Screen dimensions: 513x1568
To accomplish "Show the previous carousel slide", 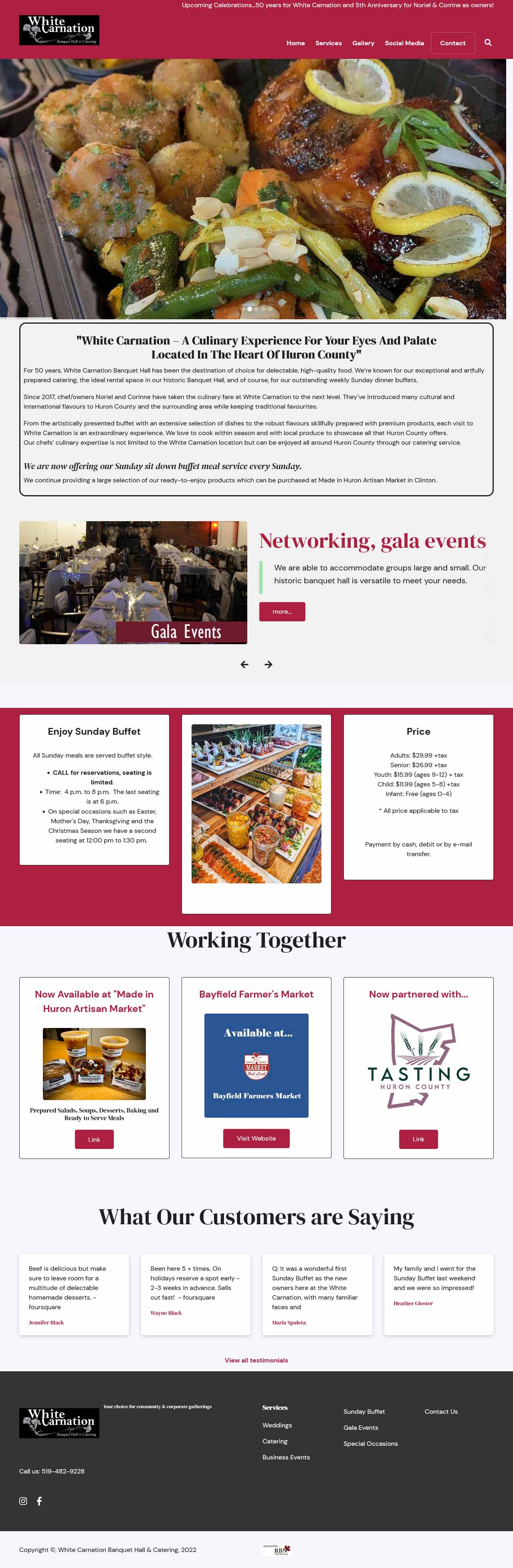I will point(244,665).
